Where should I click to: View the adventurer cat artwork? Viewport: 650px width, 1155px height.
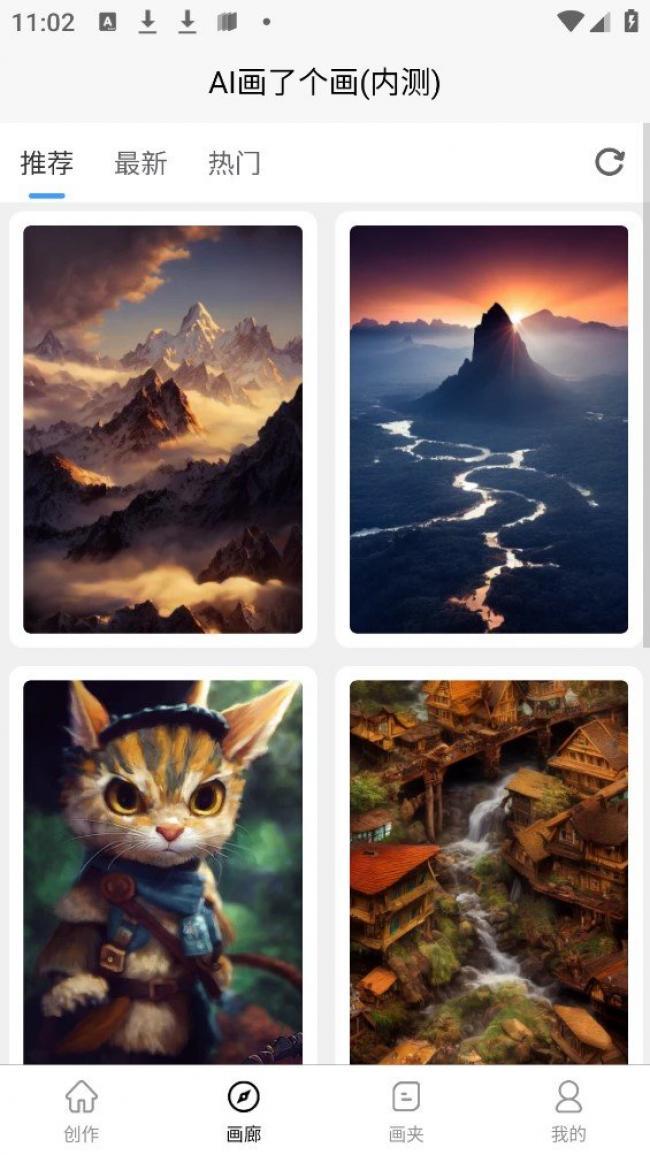(163, 870)
